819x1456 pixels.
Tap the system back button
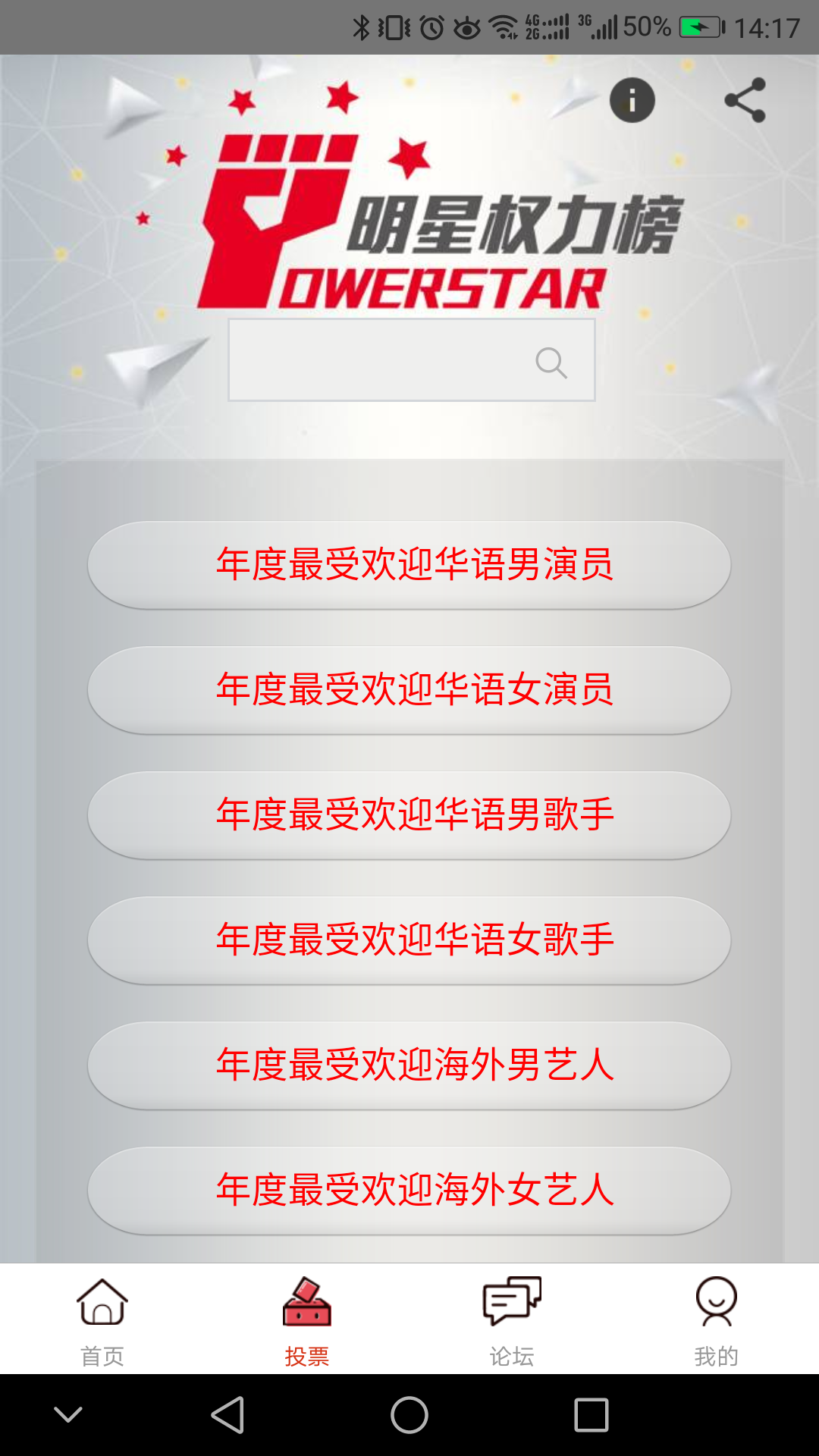(227, 1415)
